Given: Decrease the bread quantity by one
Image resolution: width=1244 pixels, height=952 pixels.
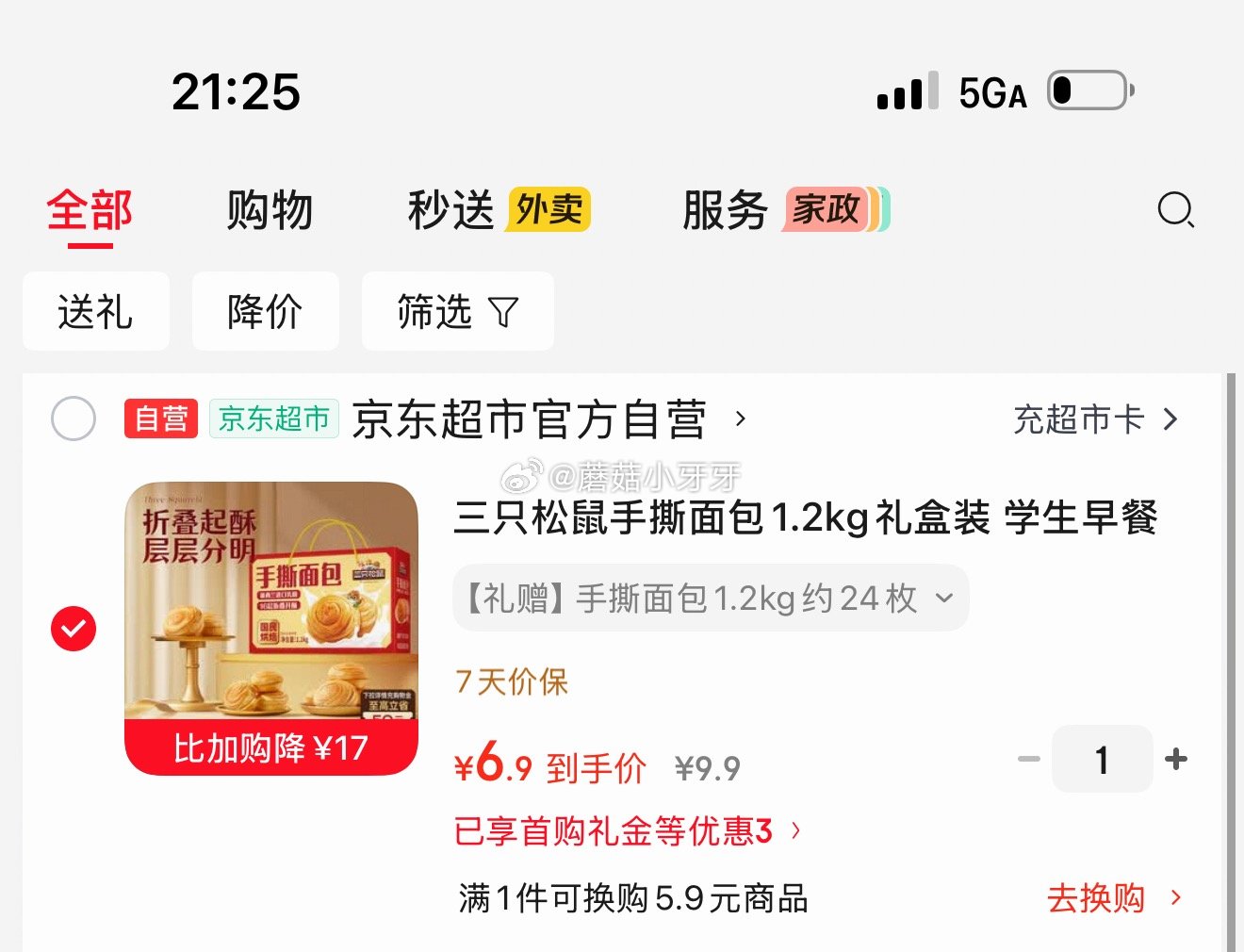Looking at the screenshot, I should tap(1029, 759).
